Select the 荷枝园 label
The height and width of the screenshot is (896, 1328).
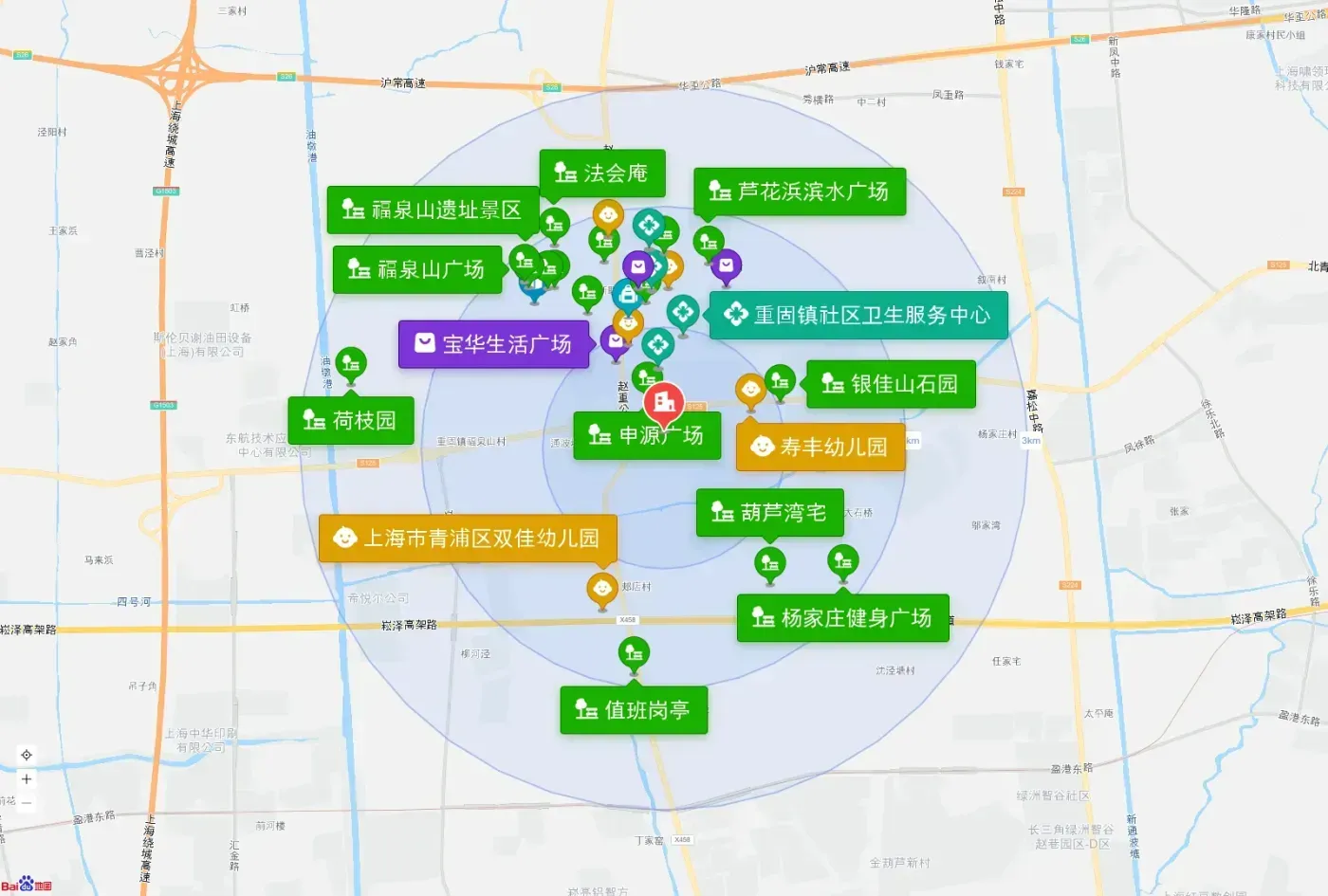pos(351,420)
